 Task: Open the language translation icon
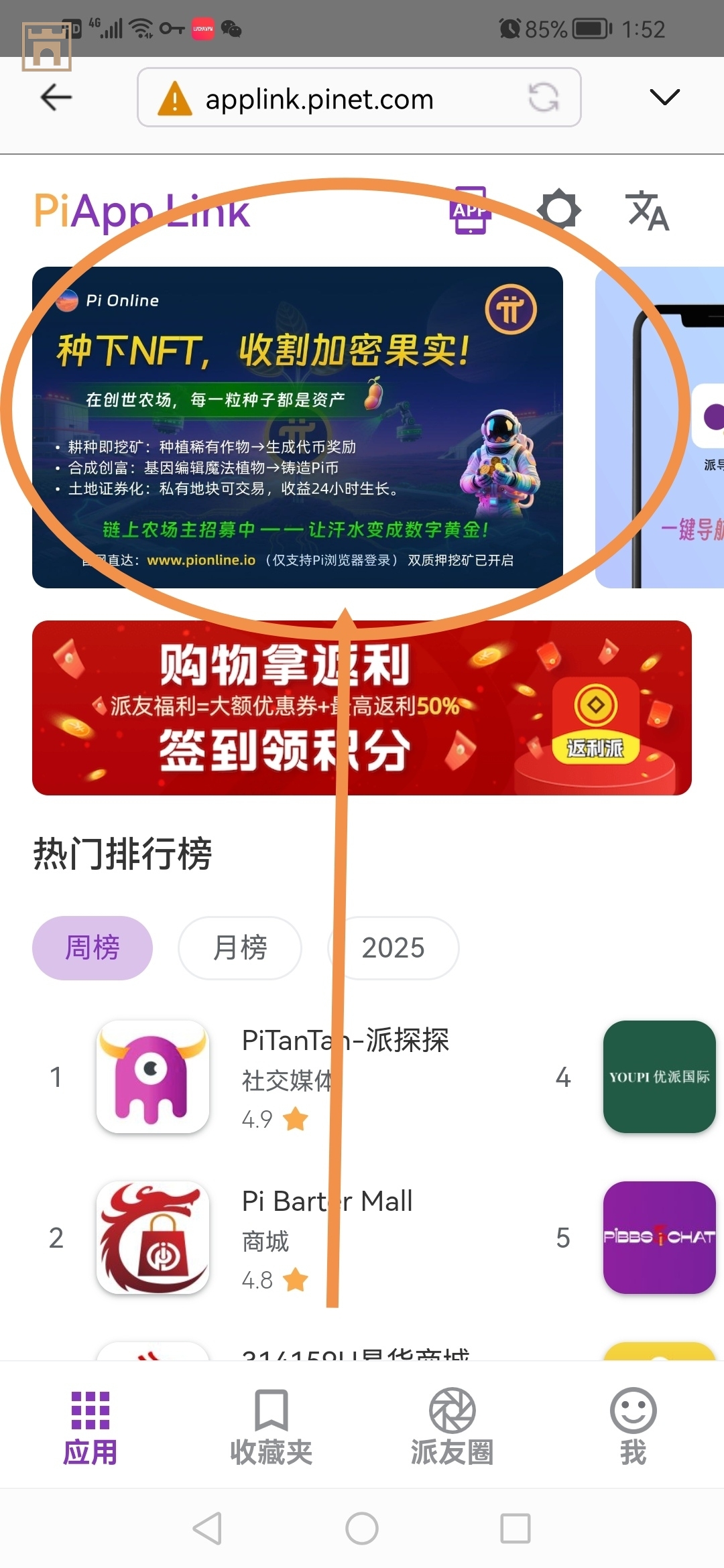click(x=647, y=211)
